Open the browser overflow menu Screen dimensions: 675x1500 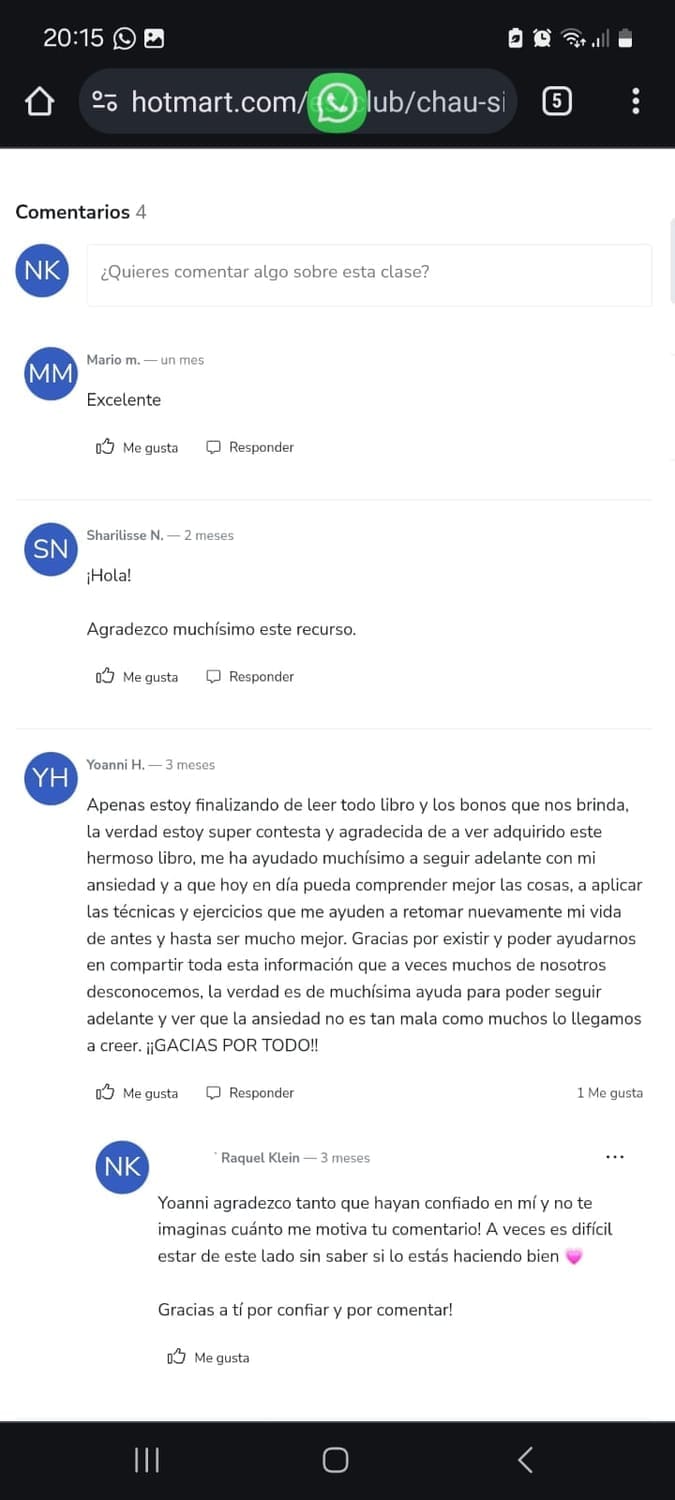(636, 101)
